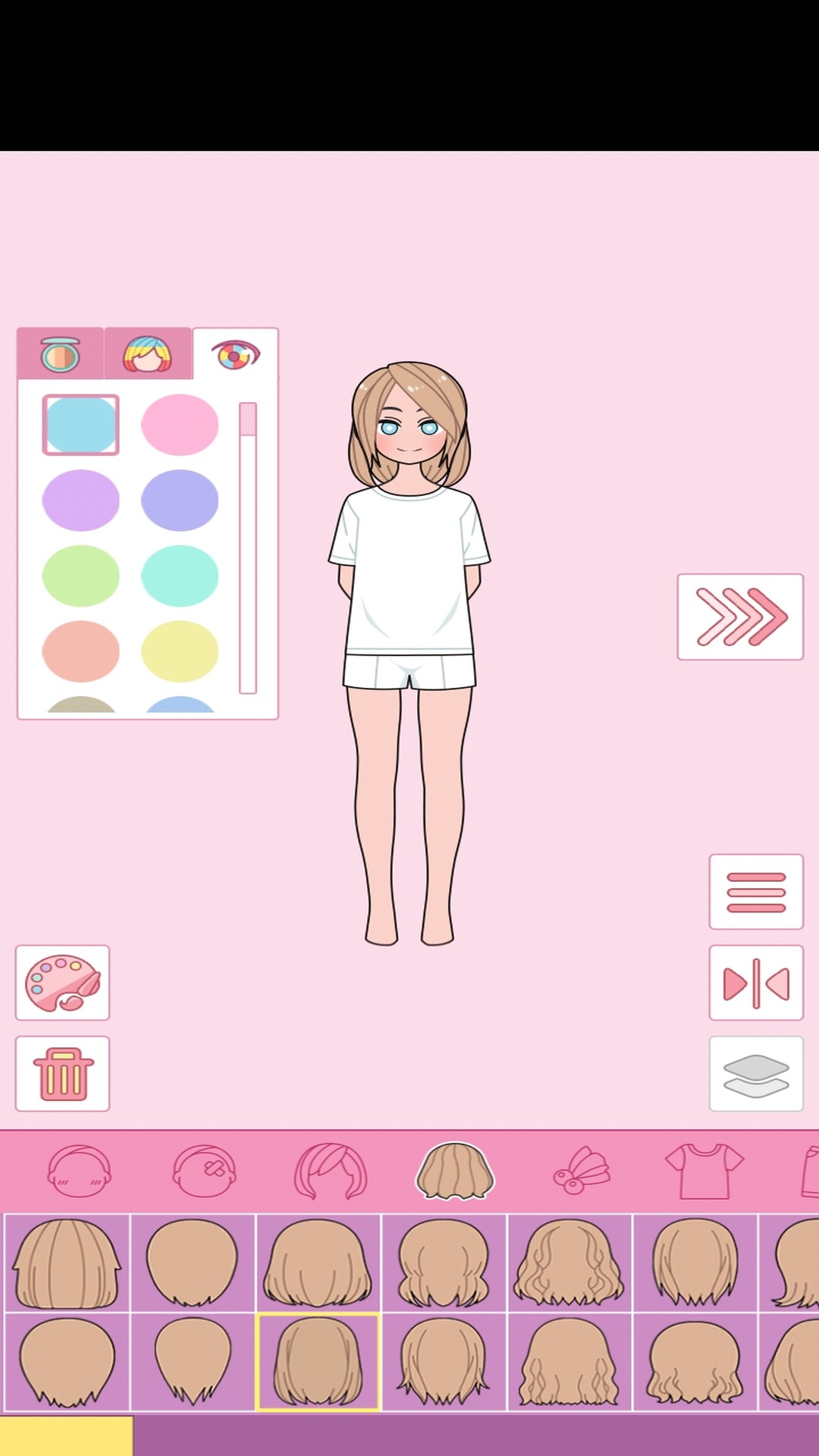Select the wavy back hair style in top row
The width and height of the screenshot is (819, 1456).
point(569,1263)
